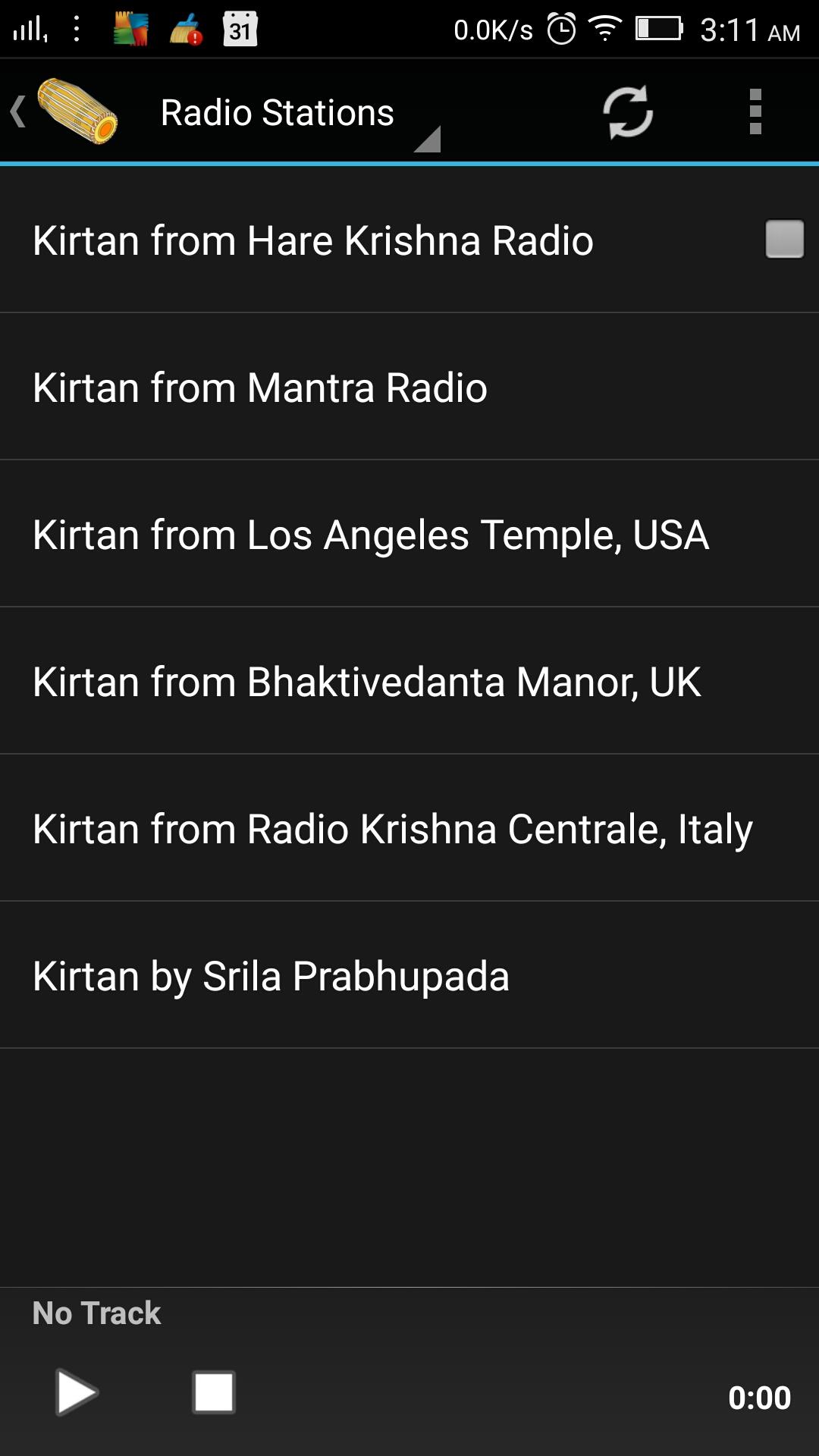Viewport: 819px width, 1456px height.
Task: Select Kirtan from Mantra Radio
Action: click(x=259, y=388)
